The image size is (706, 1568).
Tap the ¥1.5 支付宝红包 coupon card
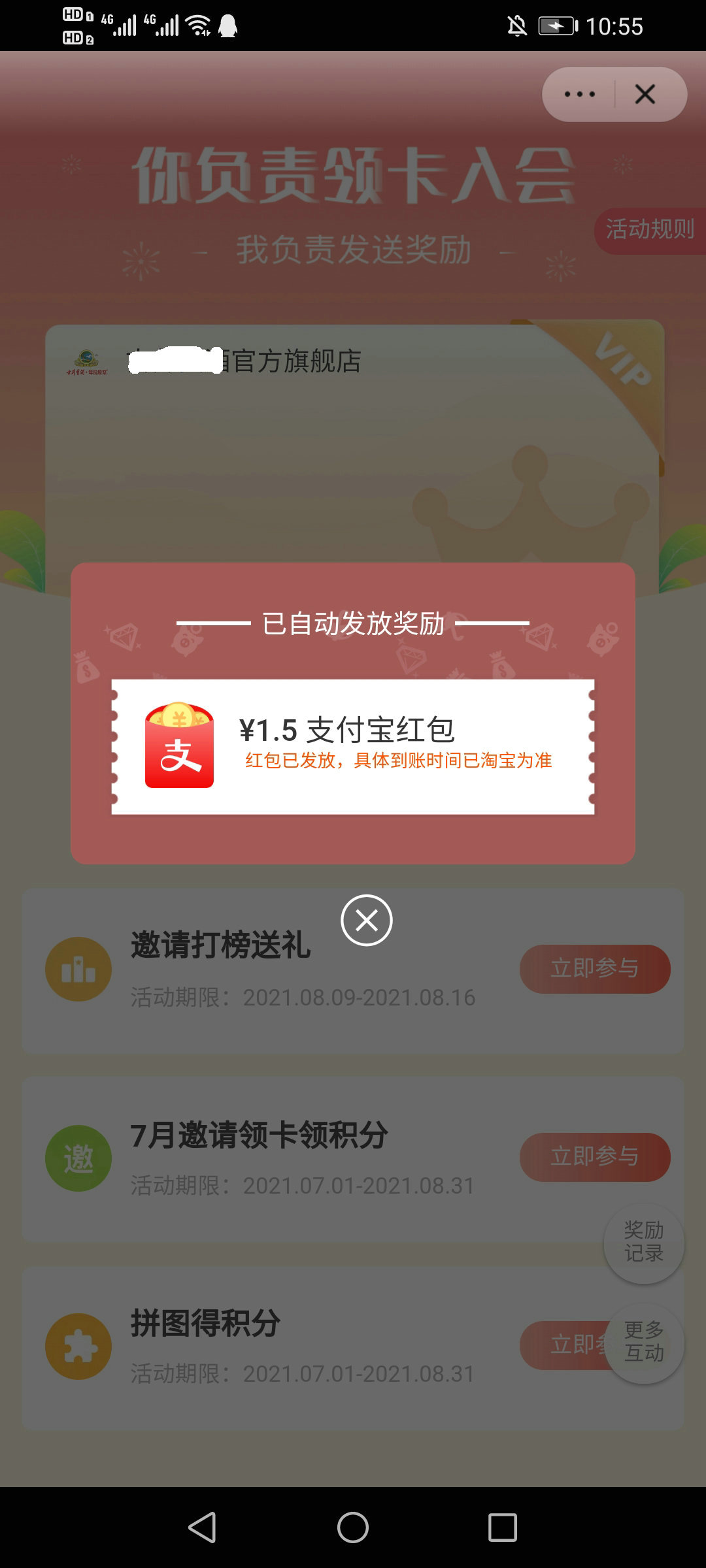[x=353, y=746]
